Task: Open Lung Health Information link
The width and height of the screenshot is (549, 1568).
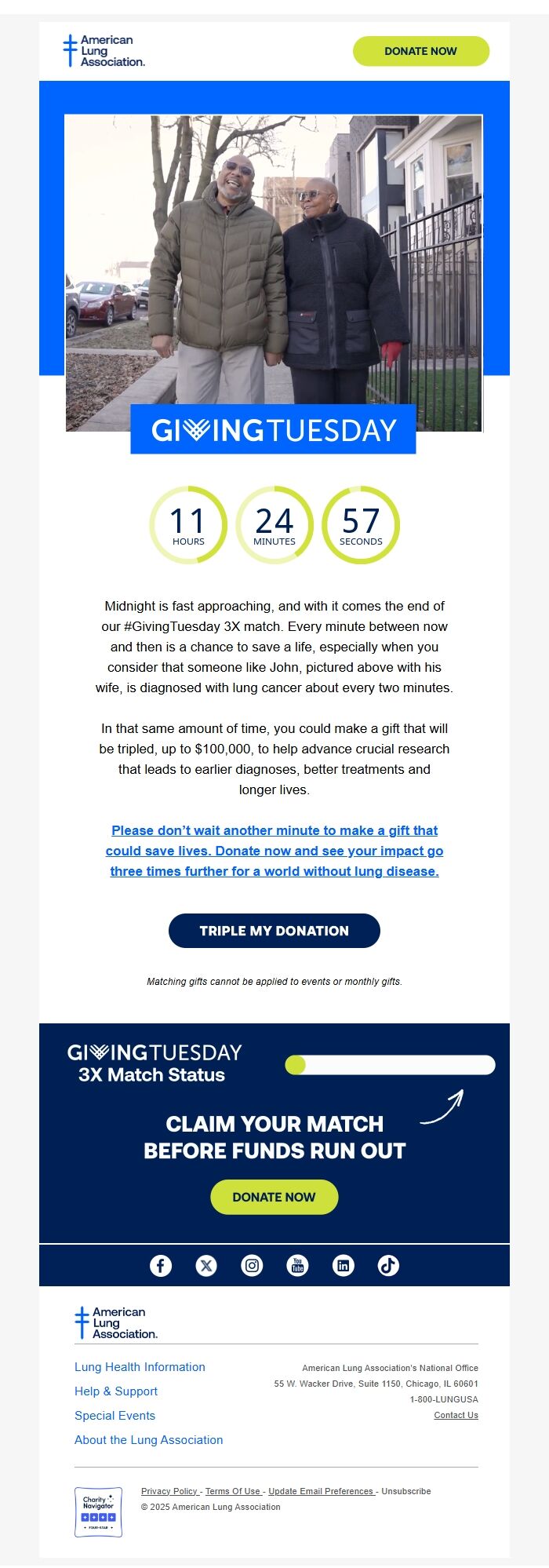Action: (x=140, y=1367)
